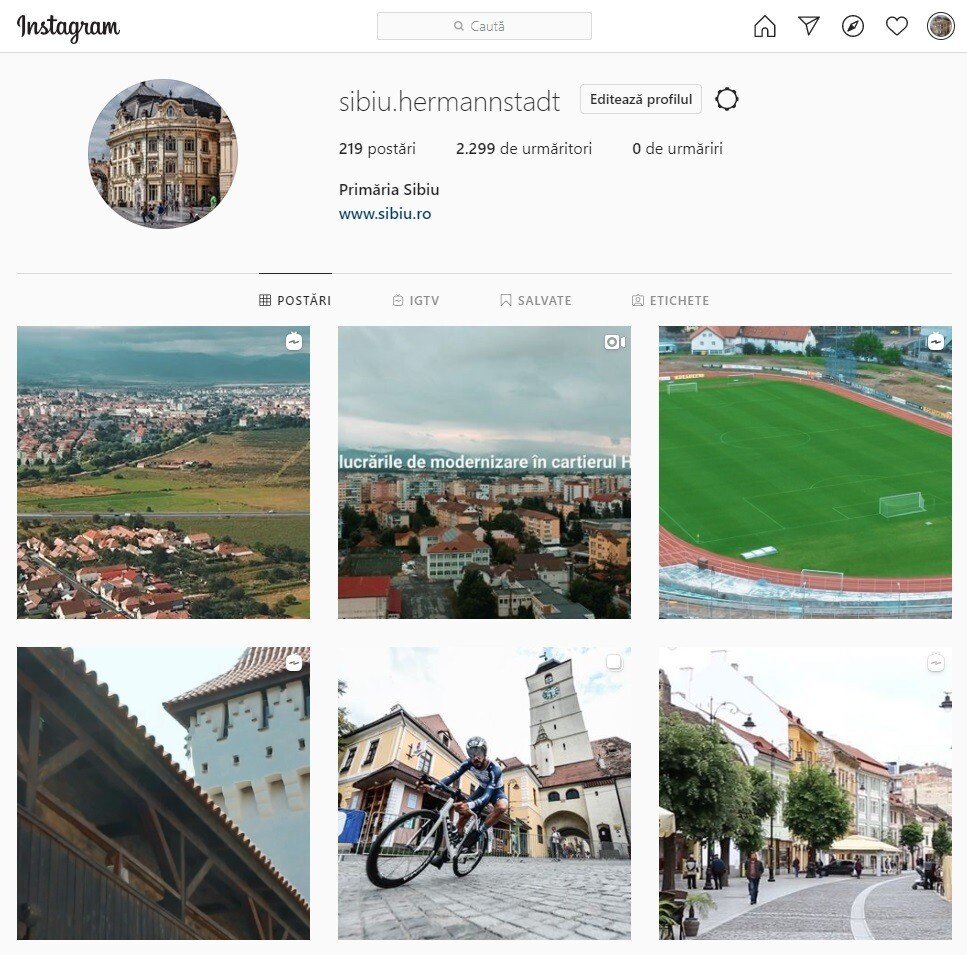
Task: Click the Instagram logo in the header
Action: (x=68, y=27)
